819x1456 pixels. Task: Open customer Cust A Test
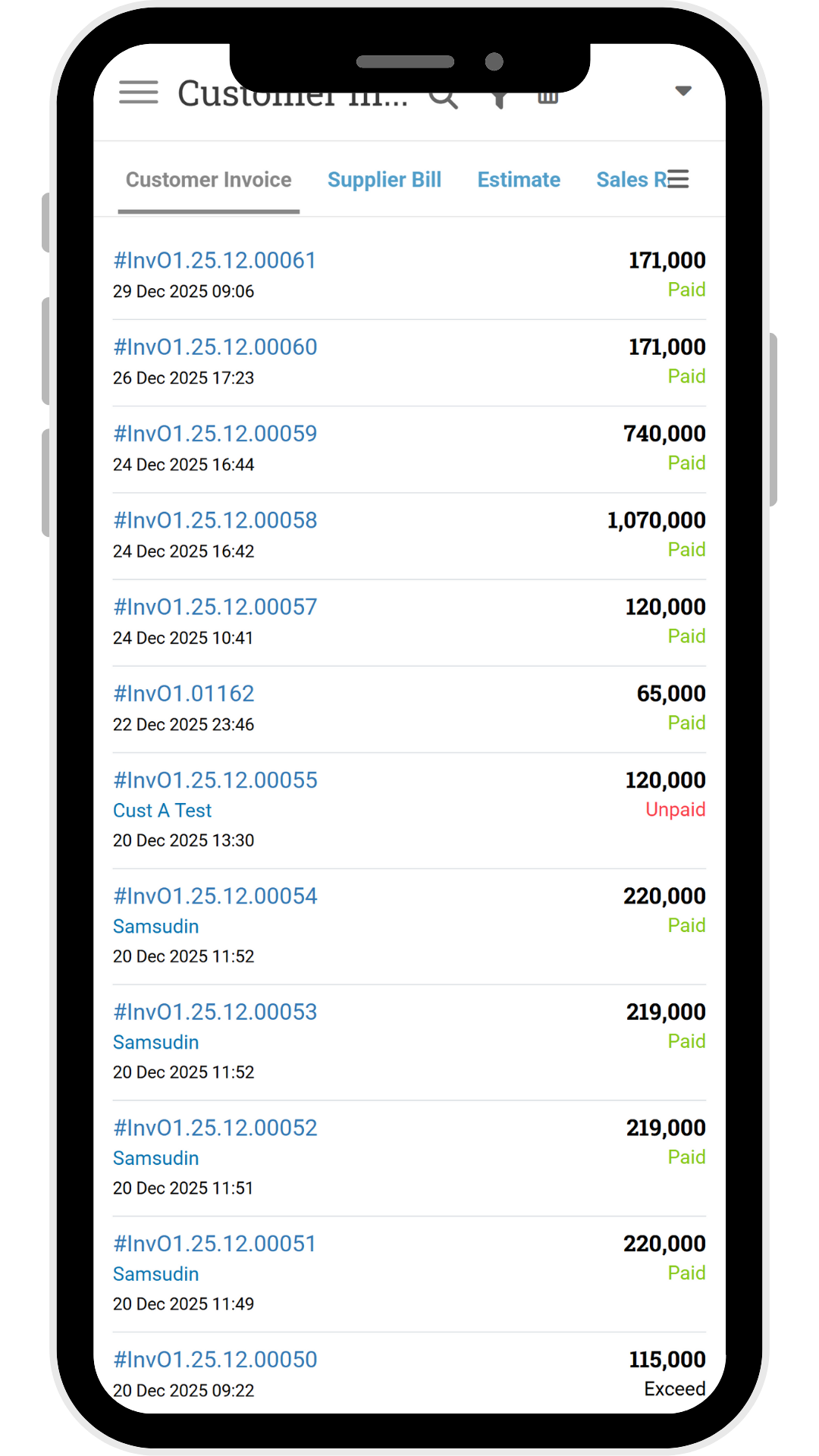(x=162, y=811)
